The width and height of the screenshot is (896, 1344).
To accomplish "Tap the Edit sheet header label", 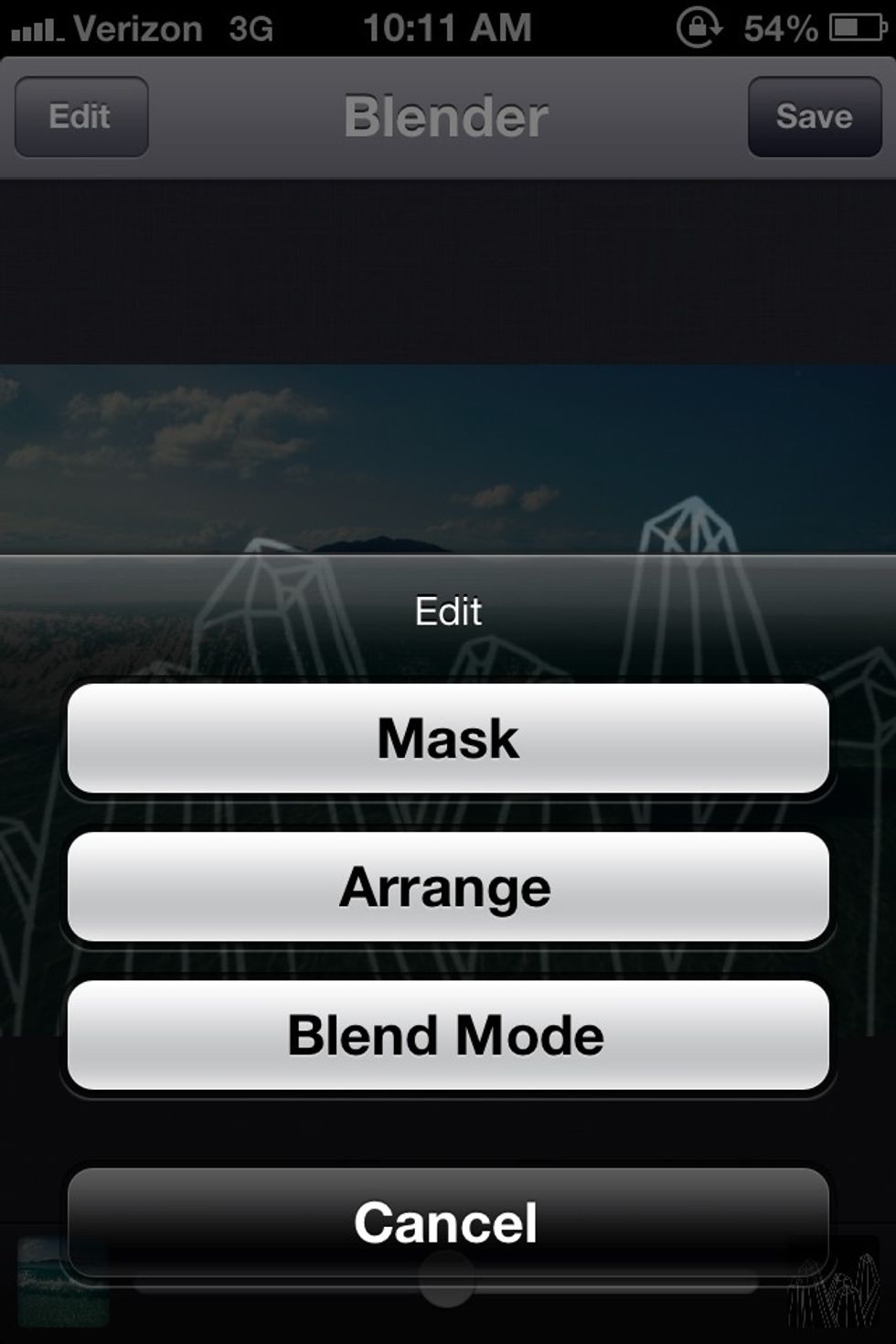I will pos(447,610).
